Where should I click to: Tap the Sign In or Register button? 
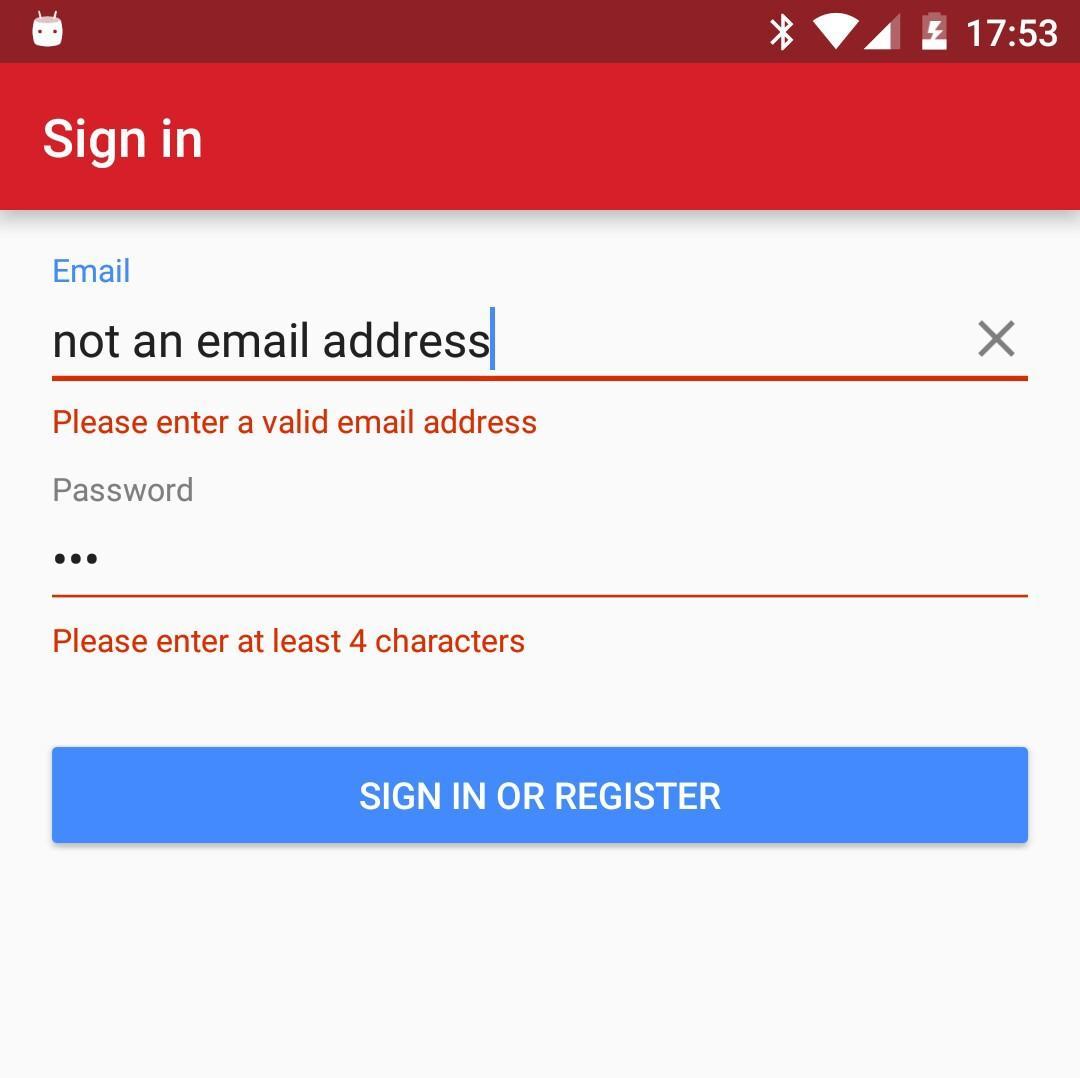point(540,795)
